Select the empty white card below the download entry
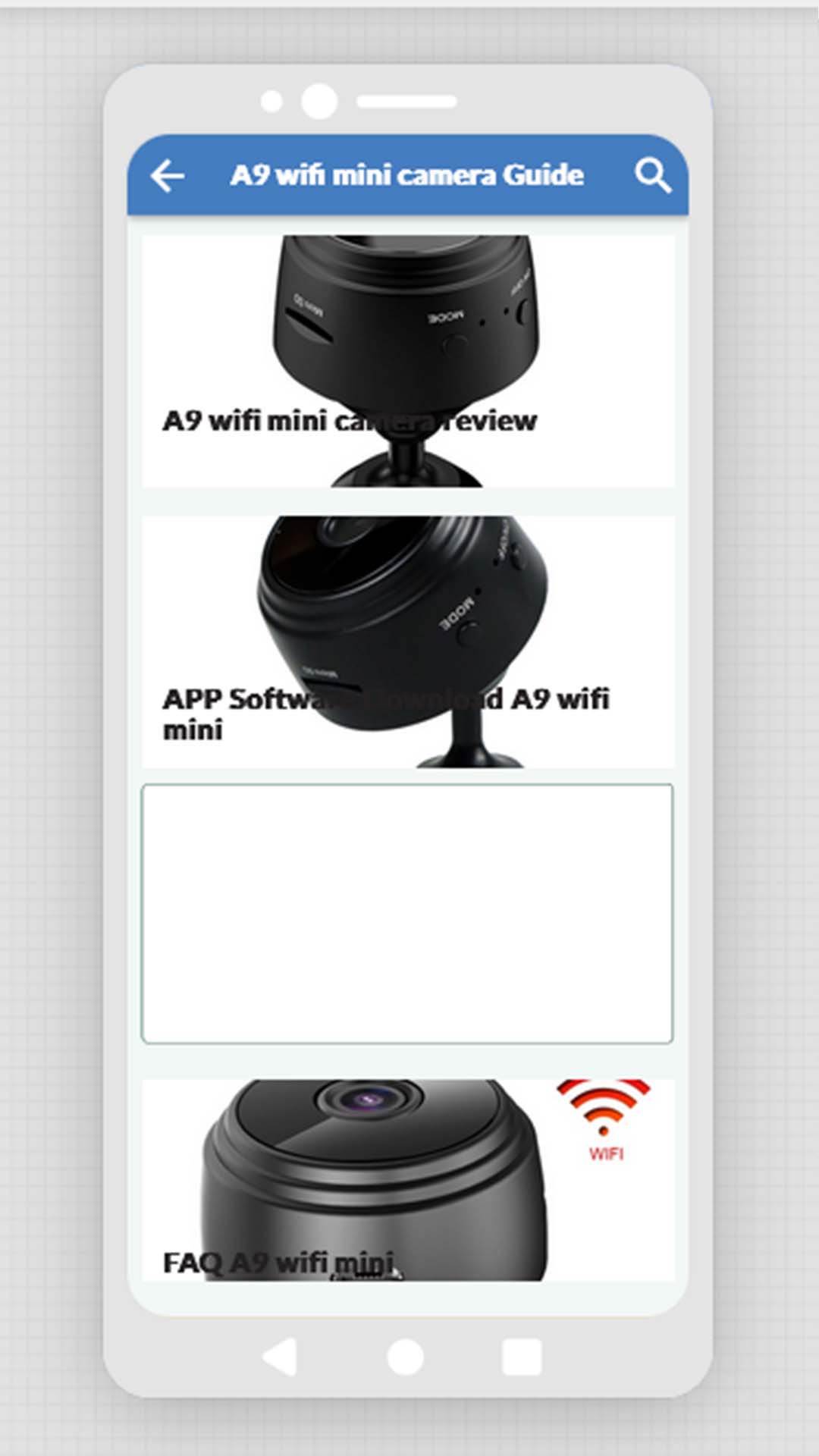The height and width of the screenshot is (1456, 819). coord(409,910)
